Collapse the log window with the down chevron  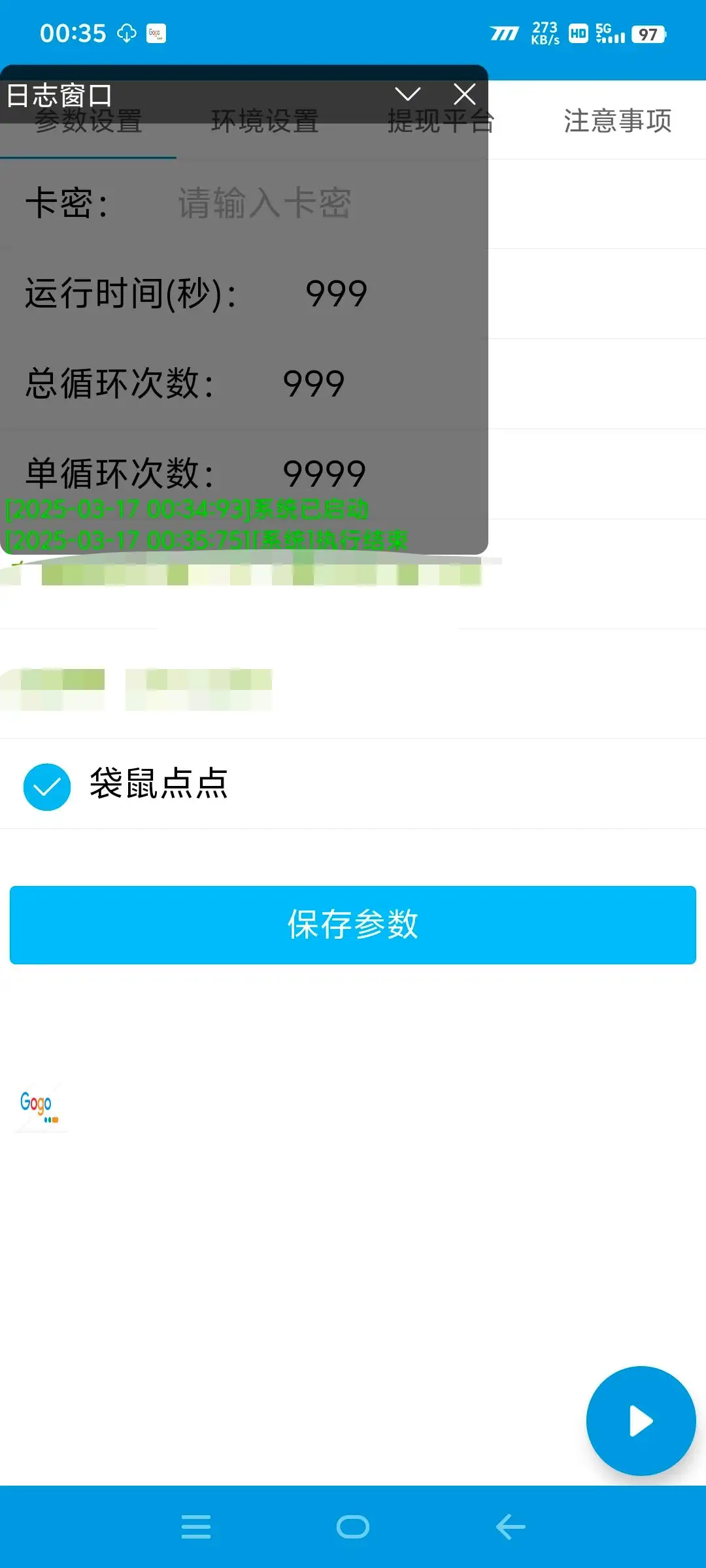point(408,95)
